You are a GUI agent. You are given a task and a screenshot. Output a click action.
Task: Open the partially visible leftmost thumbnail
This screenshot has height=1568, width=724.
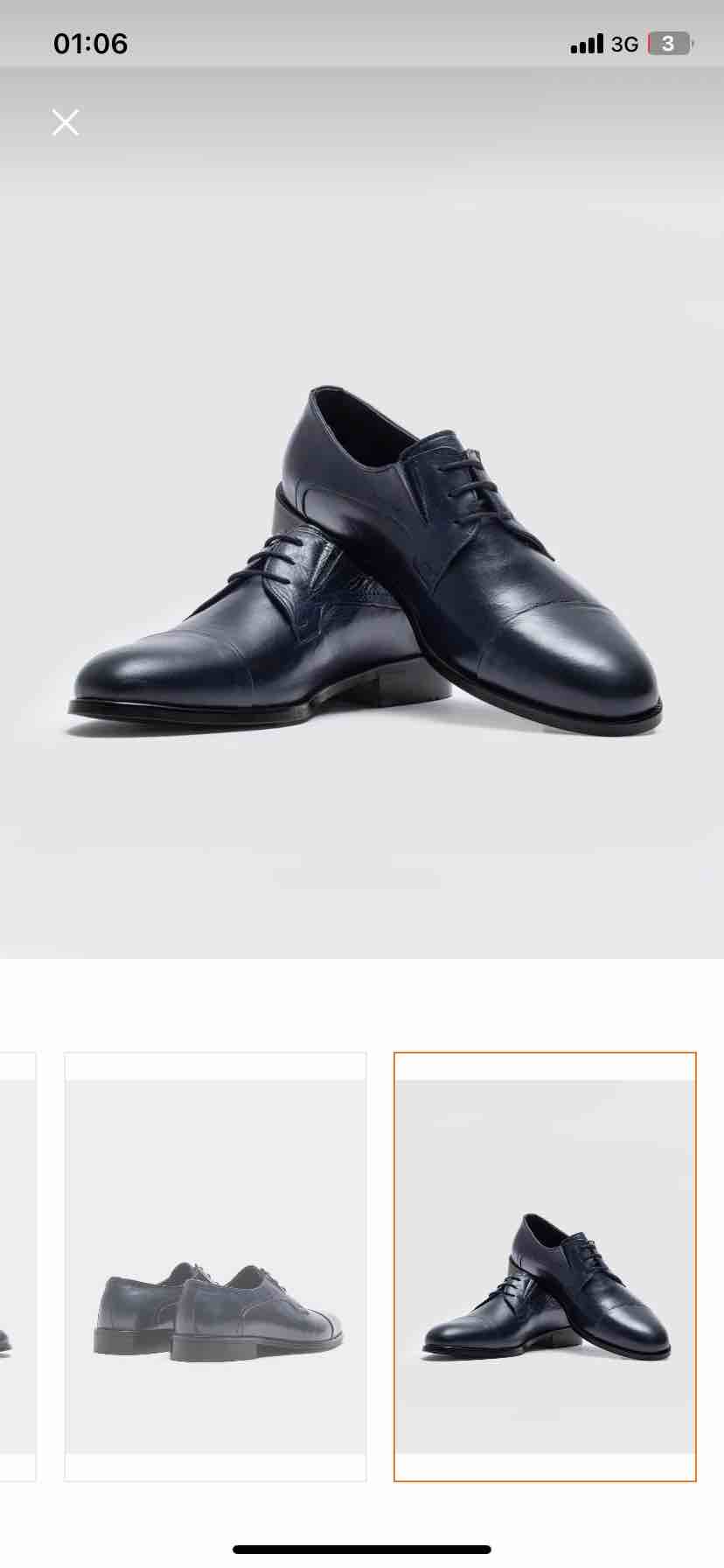click(x=17, y=1266)
